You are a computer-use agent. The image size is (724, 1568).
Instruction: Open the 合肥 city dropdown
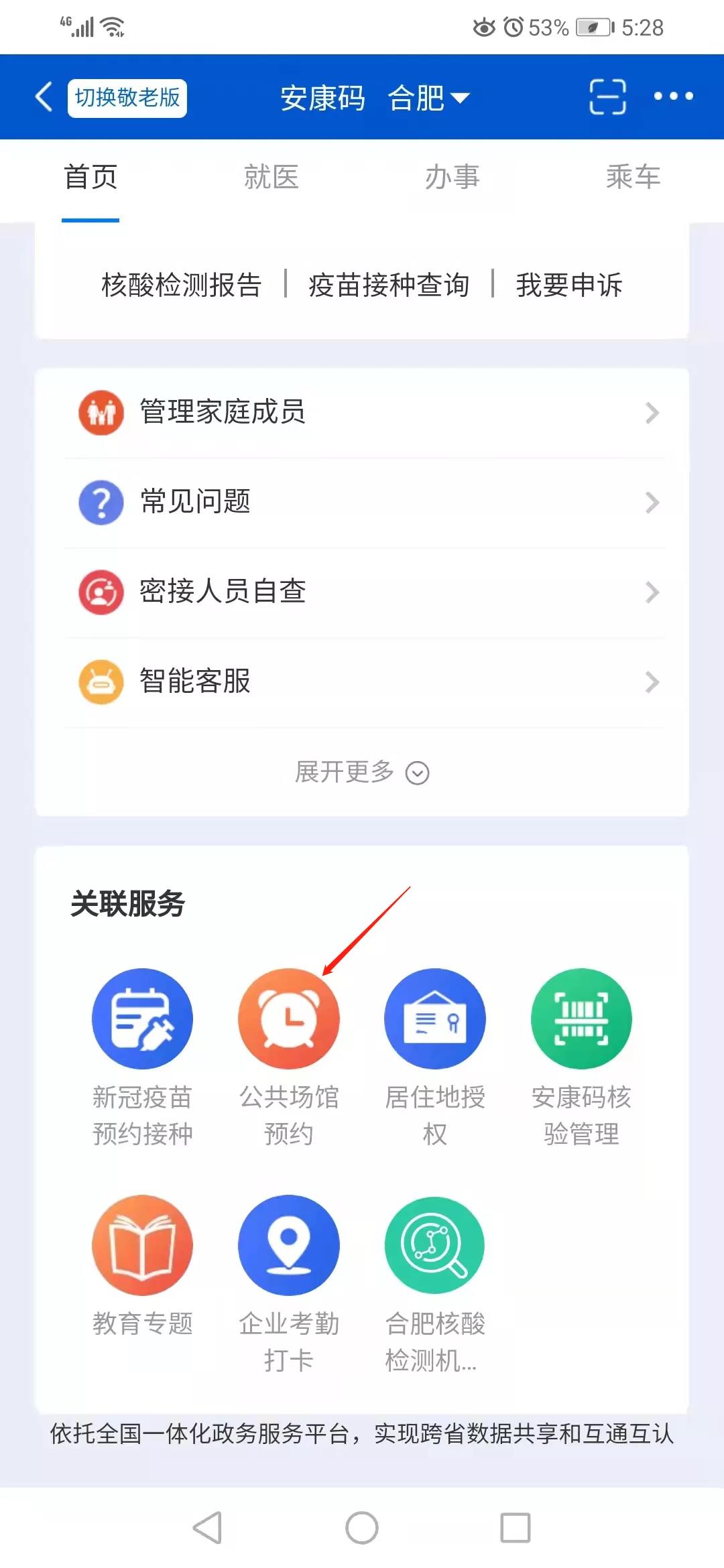point(429,98)
